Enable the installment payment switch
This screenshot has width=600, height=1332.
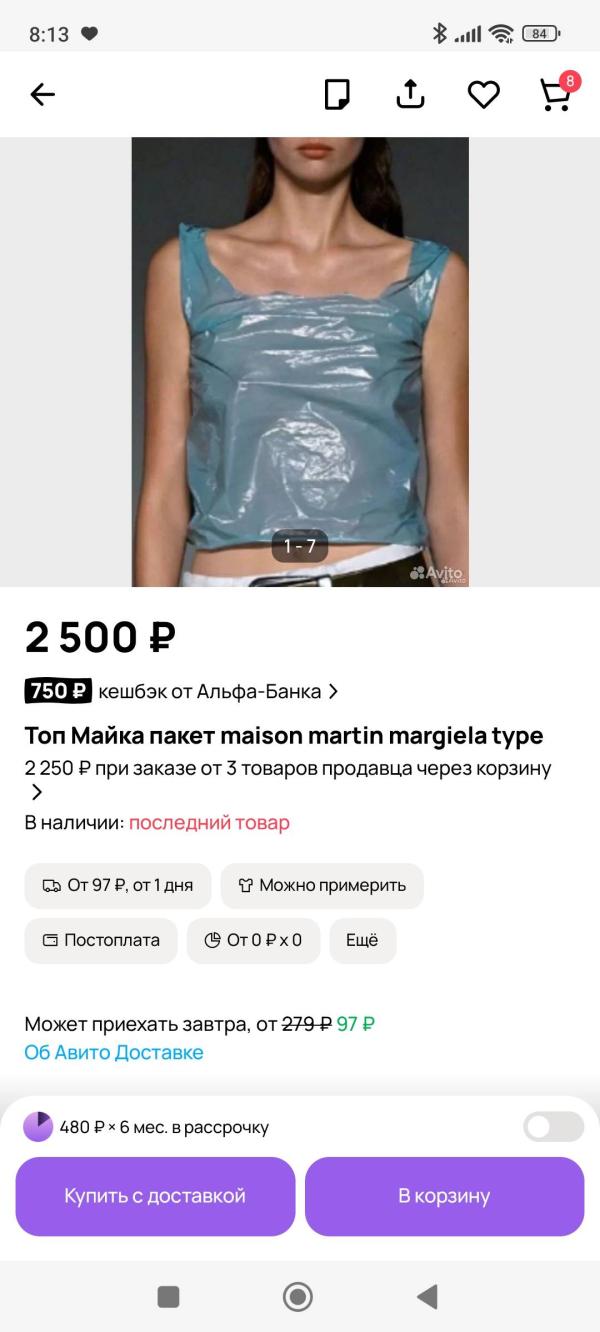553,1127
